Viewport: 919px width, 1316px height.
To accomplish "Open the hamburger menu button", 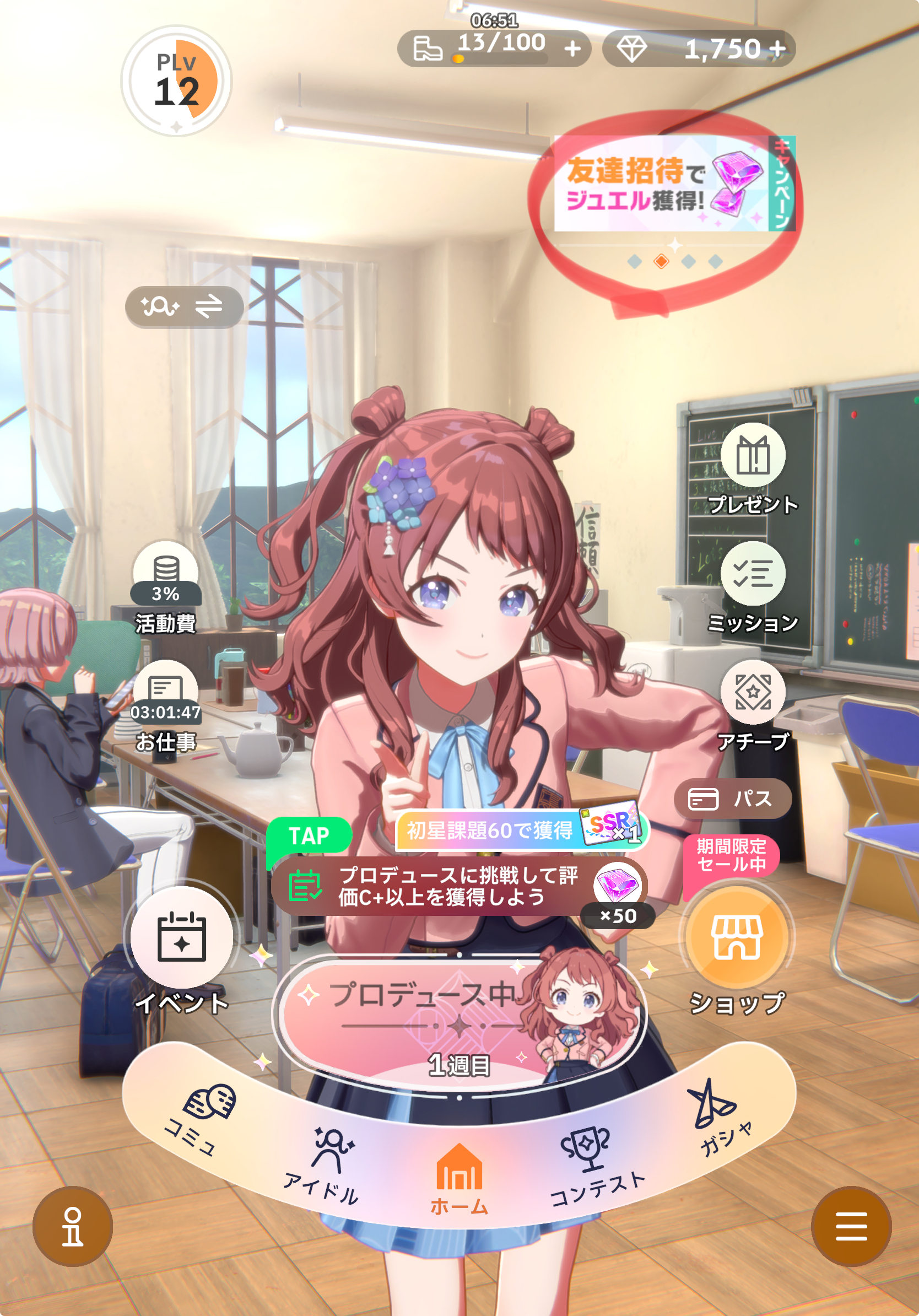I will (851, 1227).
